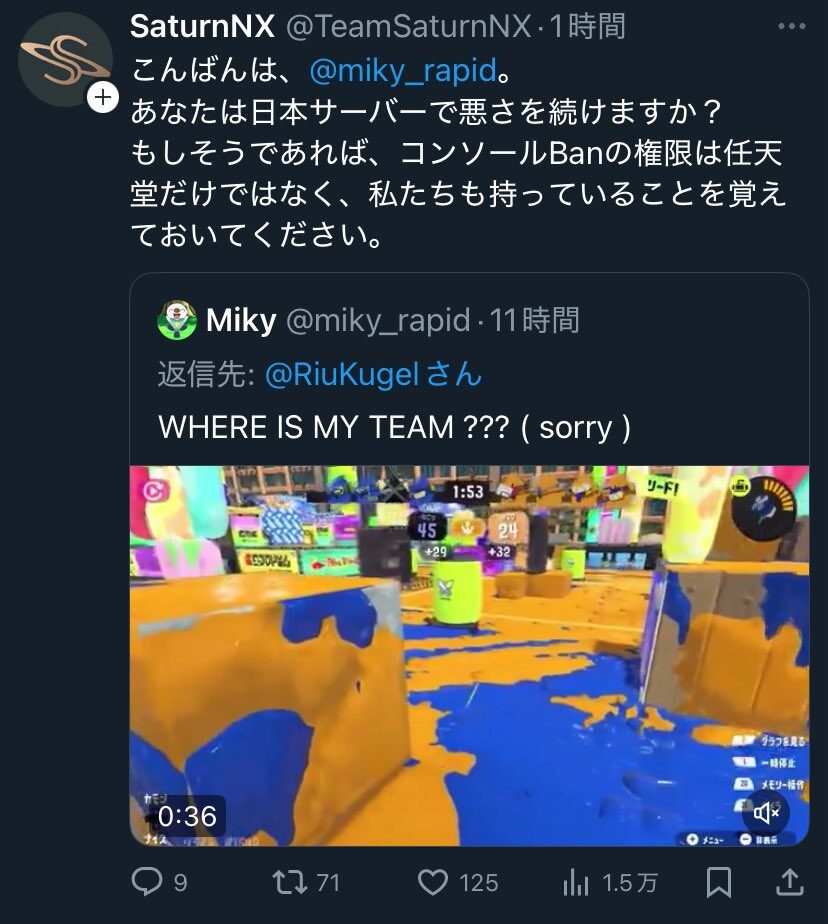
Task: Follow SaturnNX via plus badge
Action: pyautogui.click(x=104, y=98)
